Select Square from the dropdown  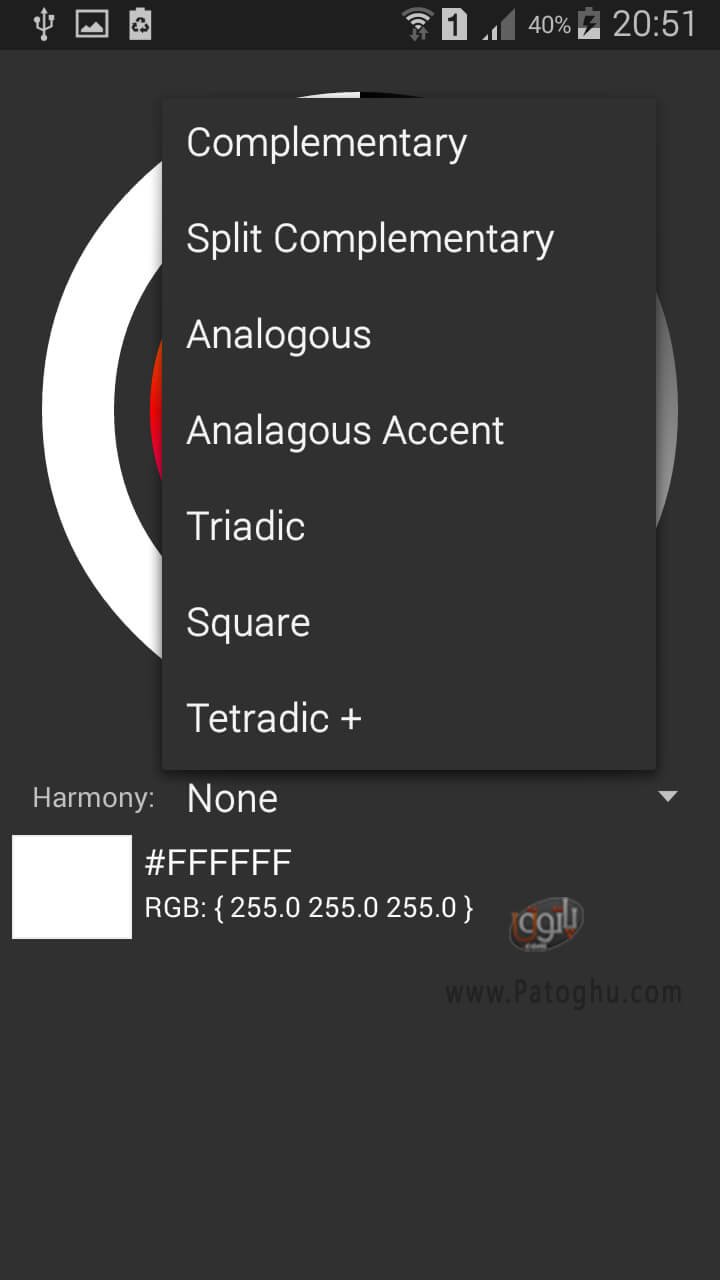(408, 623)
